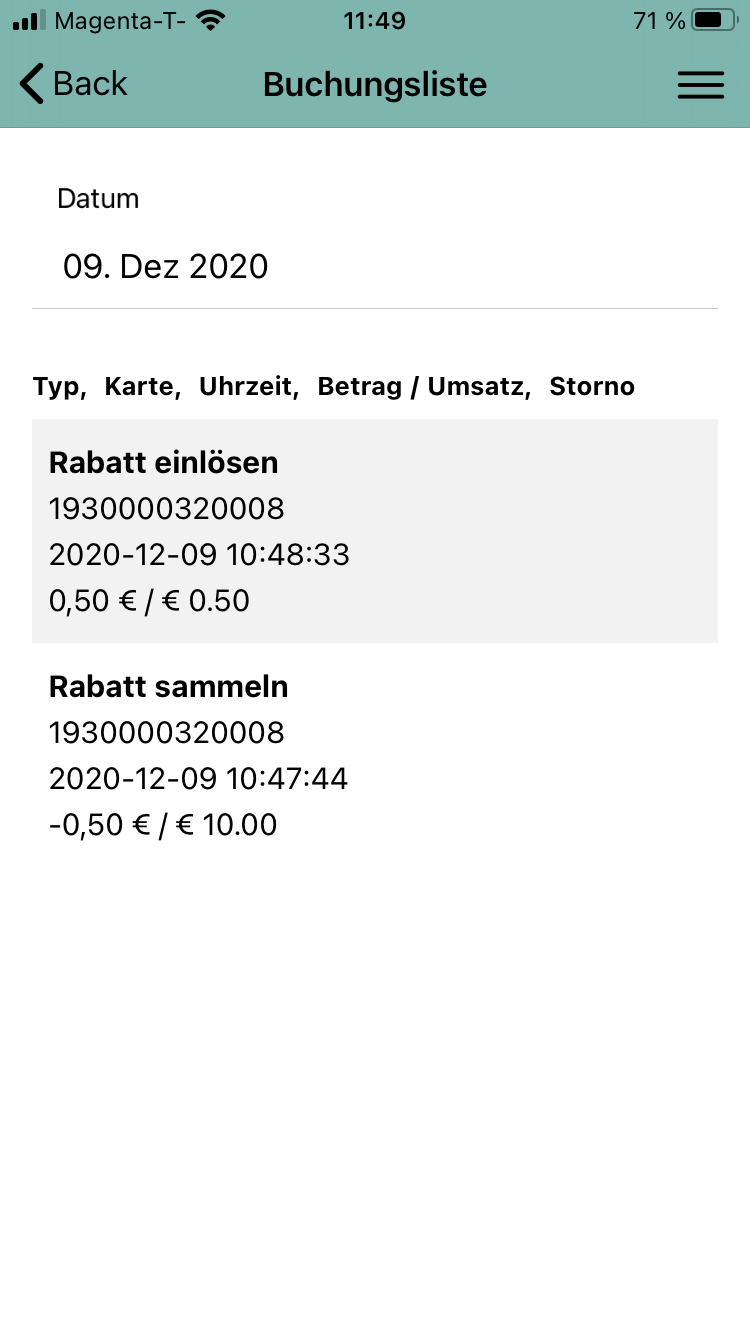Open the Rabatt einlösen booking entry

click(375, 531)
